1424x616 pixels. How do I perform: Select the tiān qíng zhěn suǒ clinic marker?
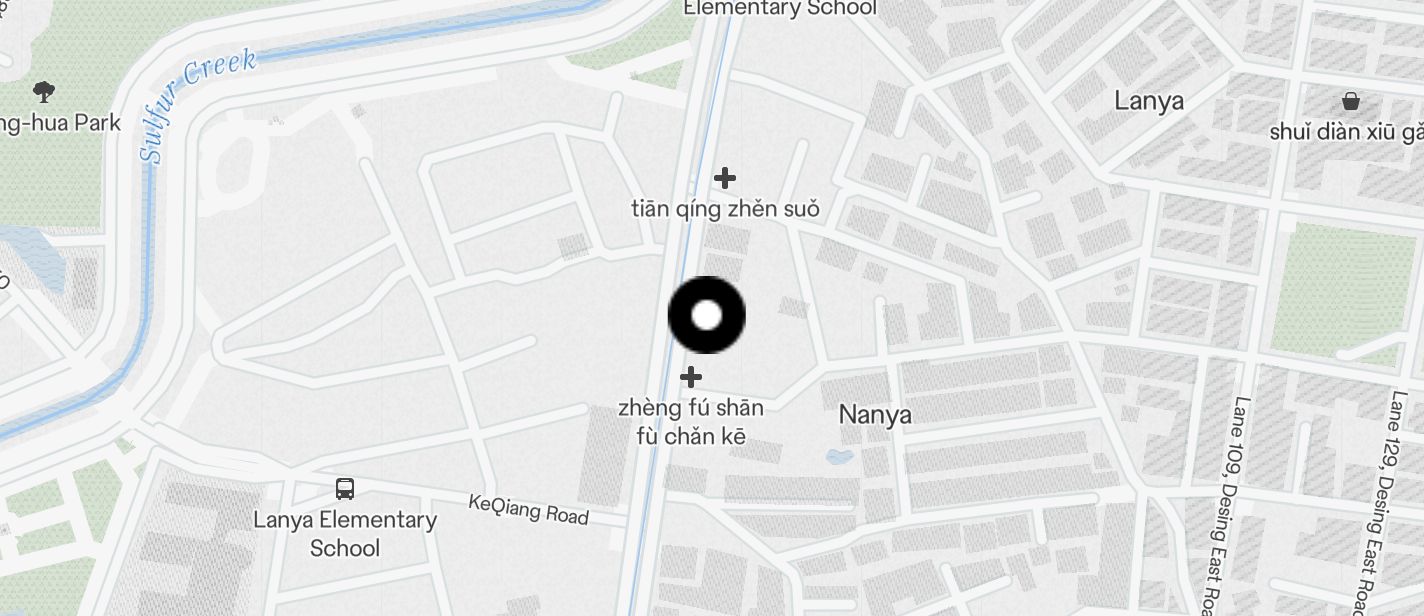click(725, 178)
